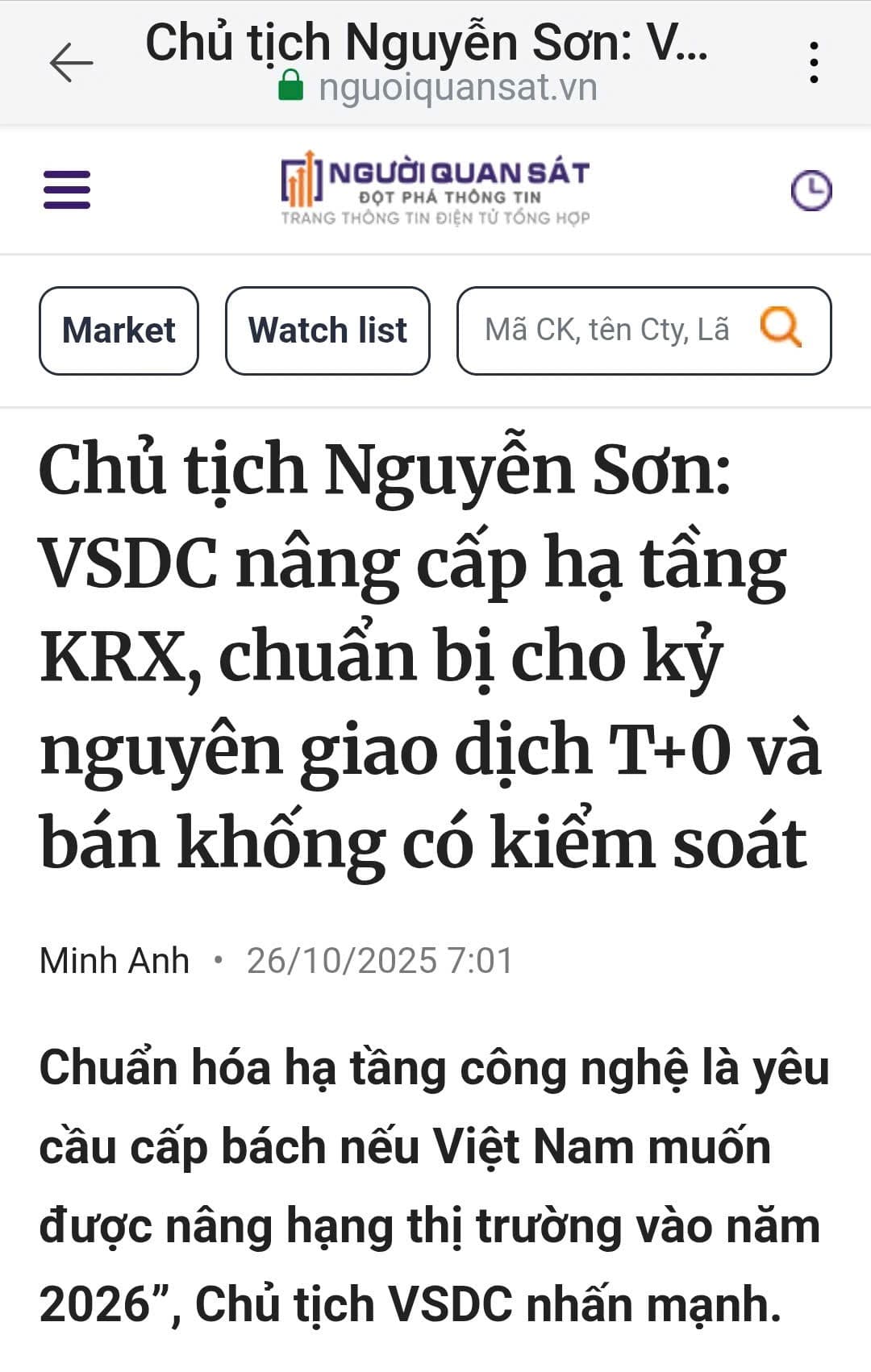871x1372 pixels.
Task: Open the Watch list
Action: point(327,331)
